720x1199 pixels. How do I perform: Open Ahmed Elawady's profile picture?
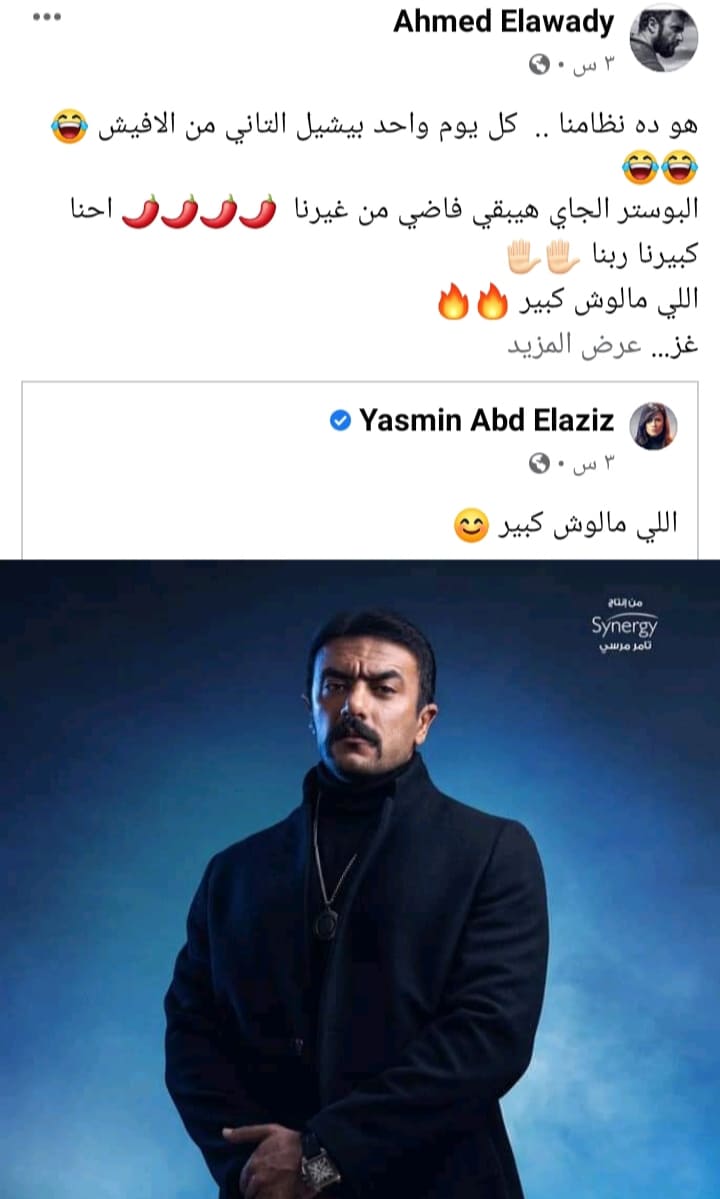[x=664, y=38]
